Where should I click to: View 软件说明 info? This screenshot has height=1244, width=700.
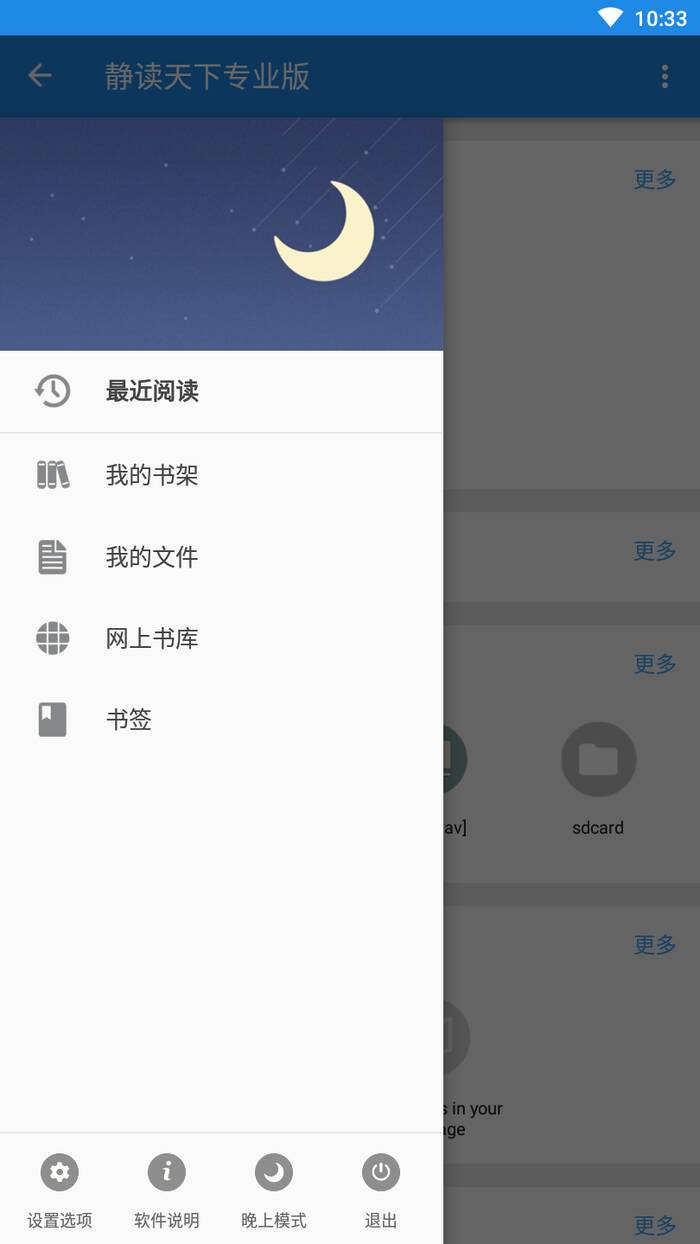click(166, 1190)
